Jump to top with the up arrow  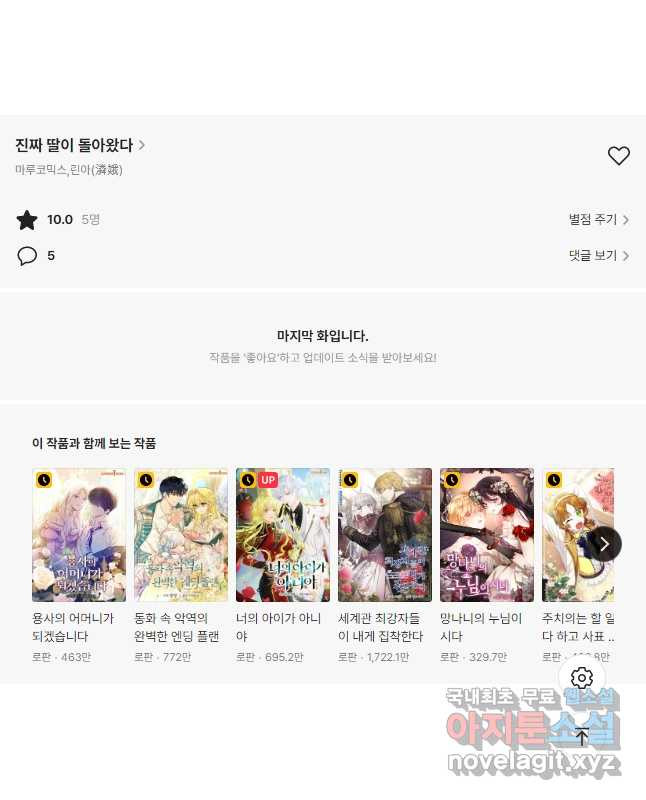[582, 737]
